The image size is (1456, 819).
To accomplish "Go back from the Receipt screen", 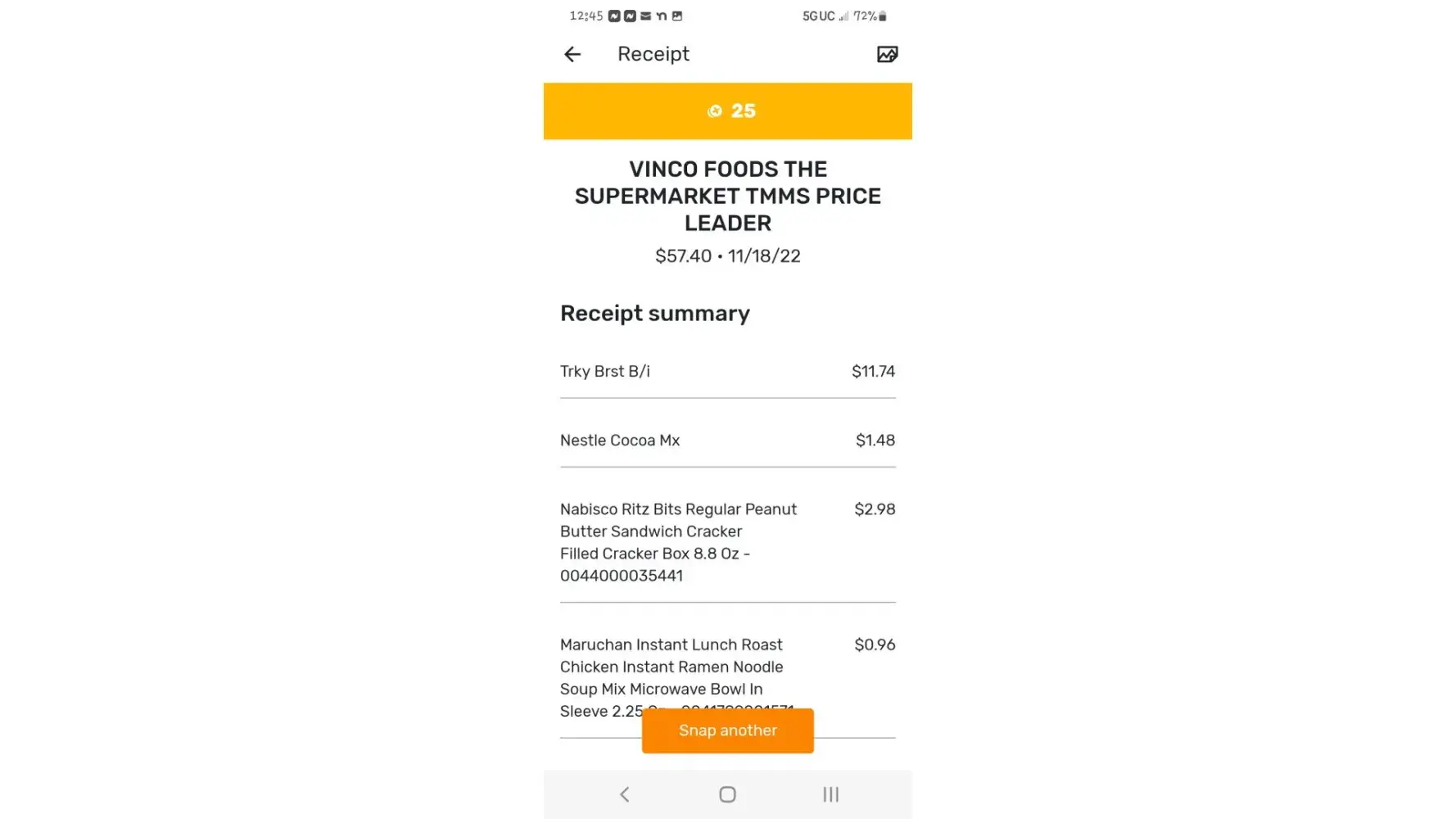I will click(x=572, y=54).
